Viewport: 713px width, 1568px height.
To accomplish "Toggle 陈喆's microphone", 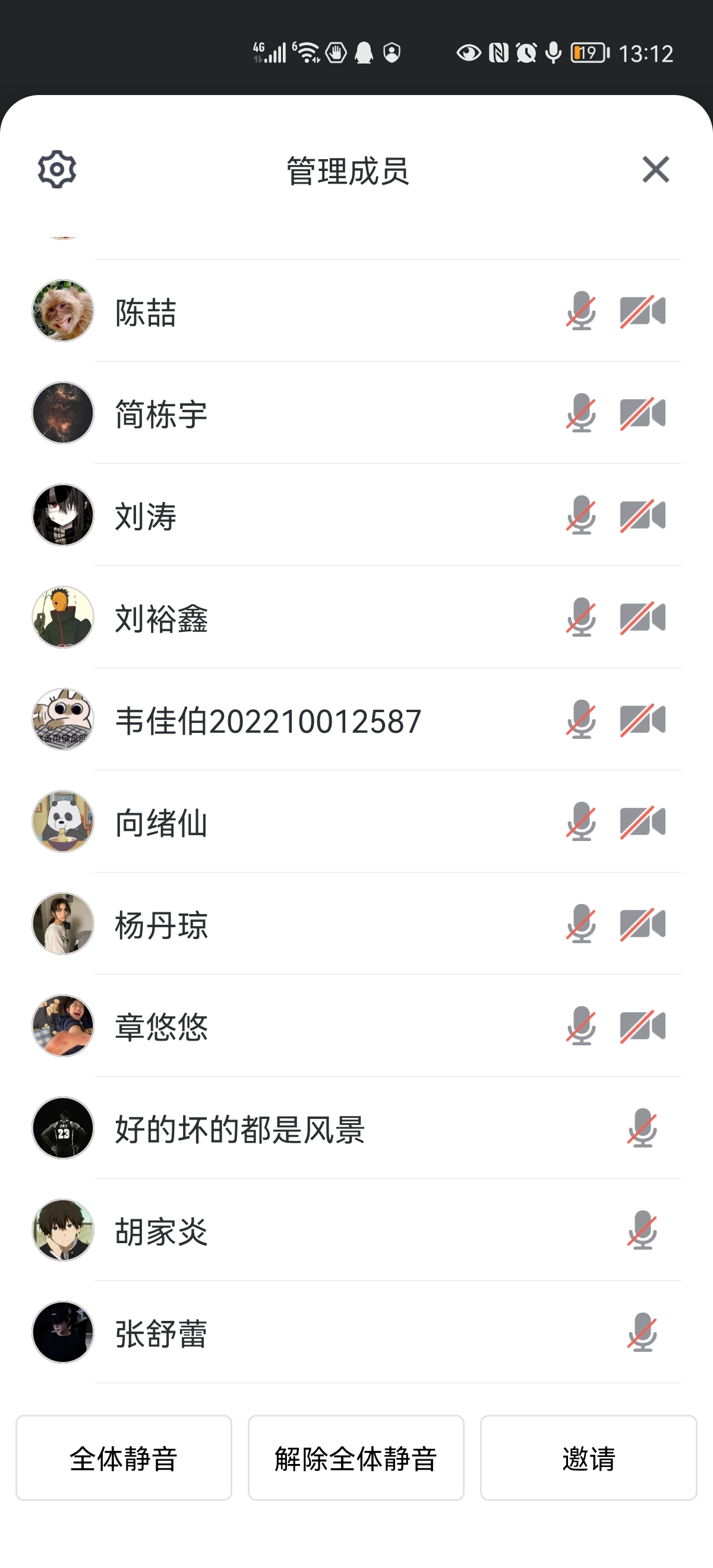I will tap(581, 311).
